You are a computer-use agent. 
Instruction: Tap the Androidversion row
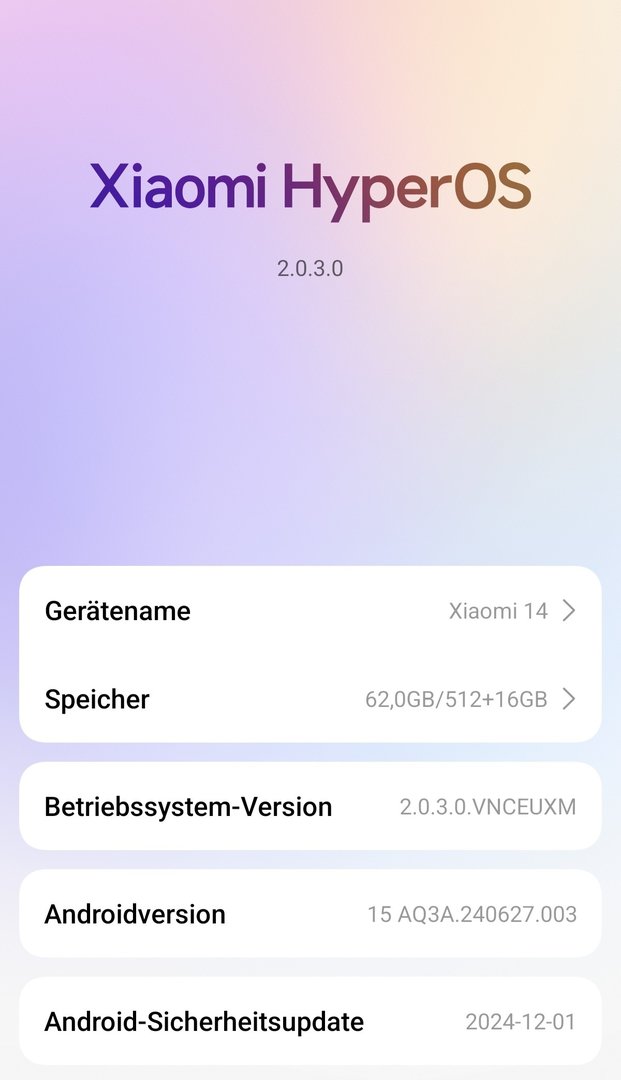coord(310,913)
